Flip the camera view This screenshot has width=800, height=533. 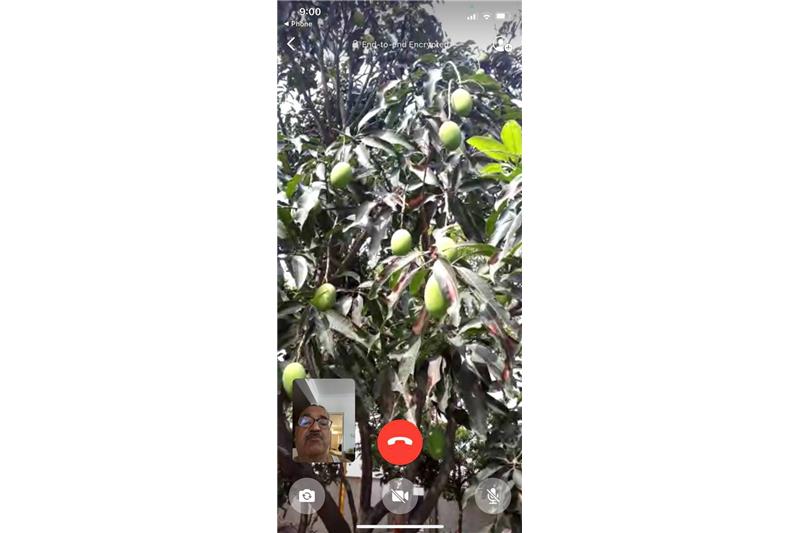tap(306, 495)
